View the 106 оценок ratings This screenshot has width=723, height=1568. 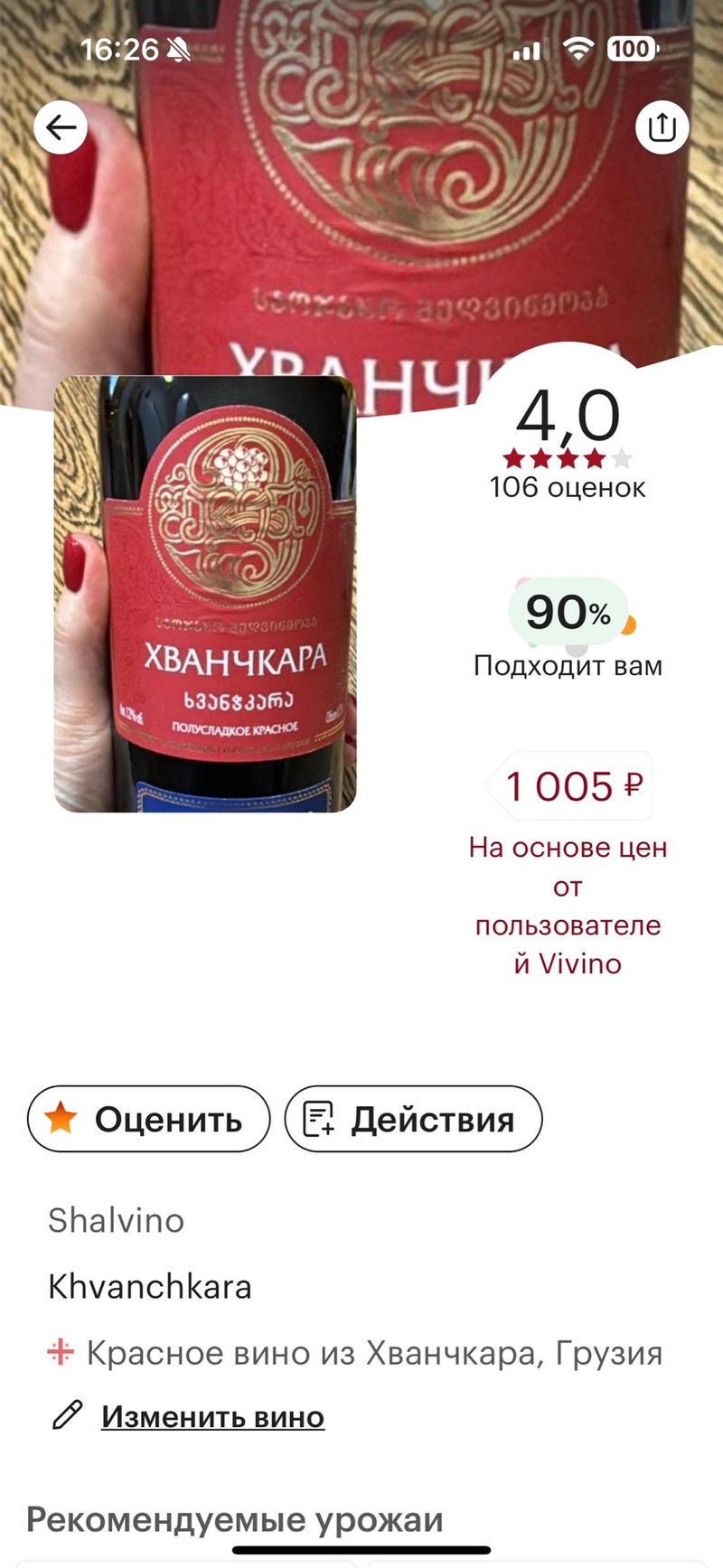(x=568, y=487)
